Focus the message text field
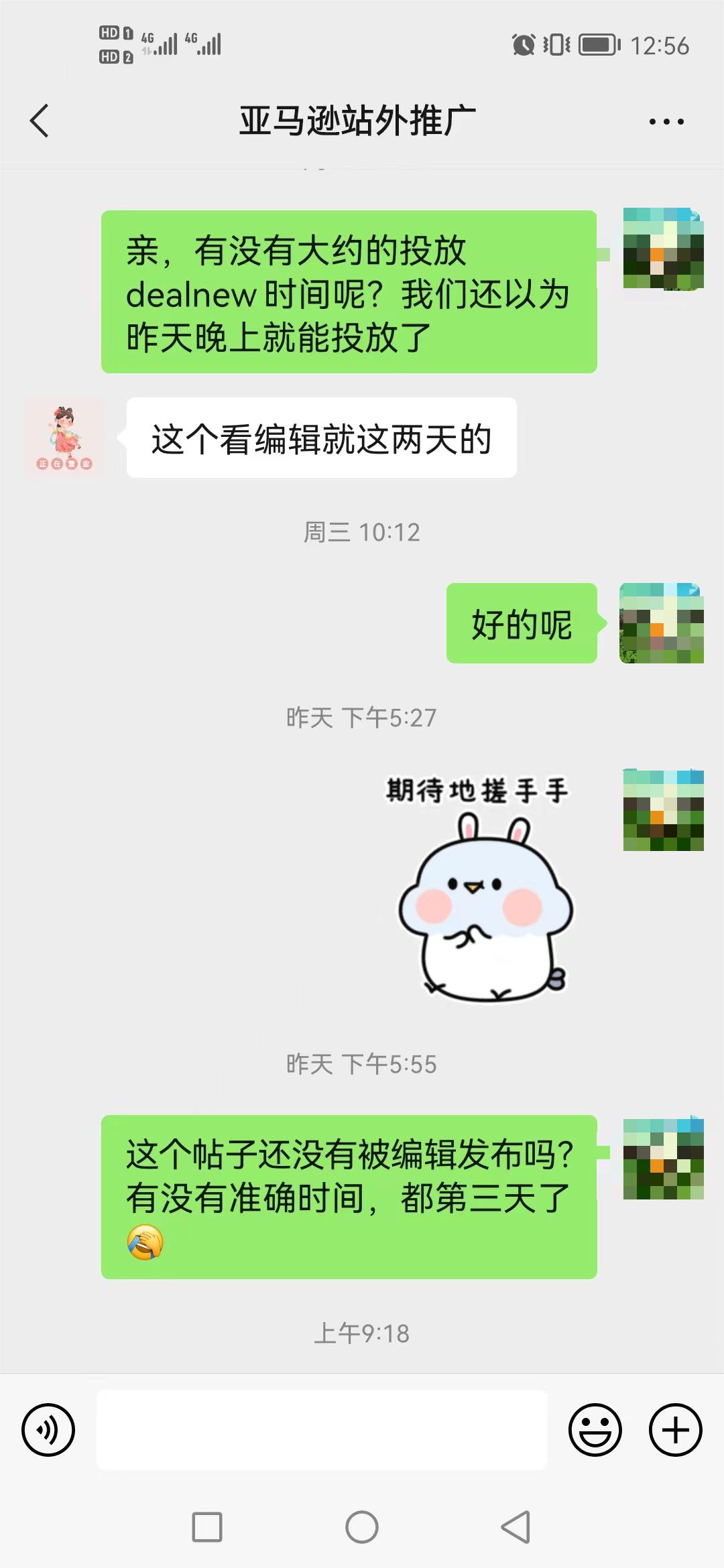 (322, 1430)
